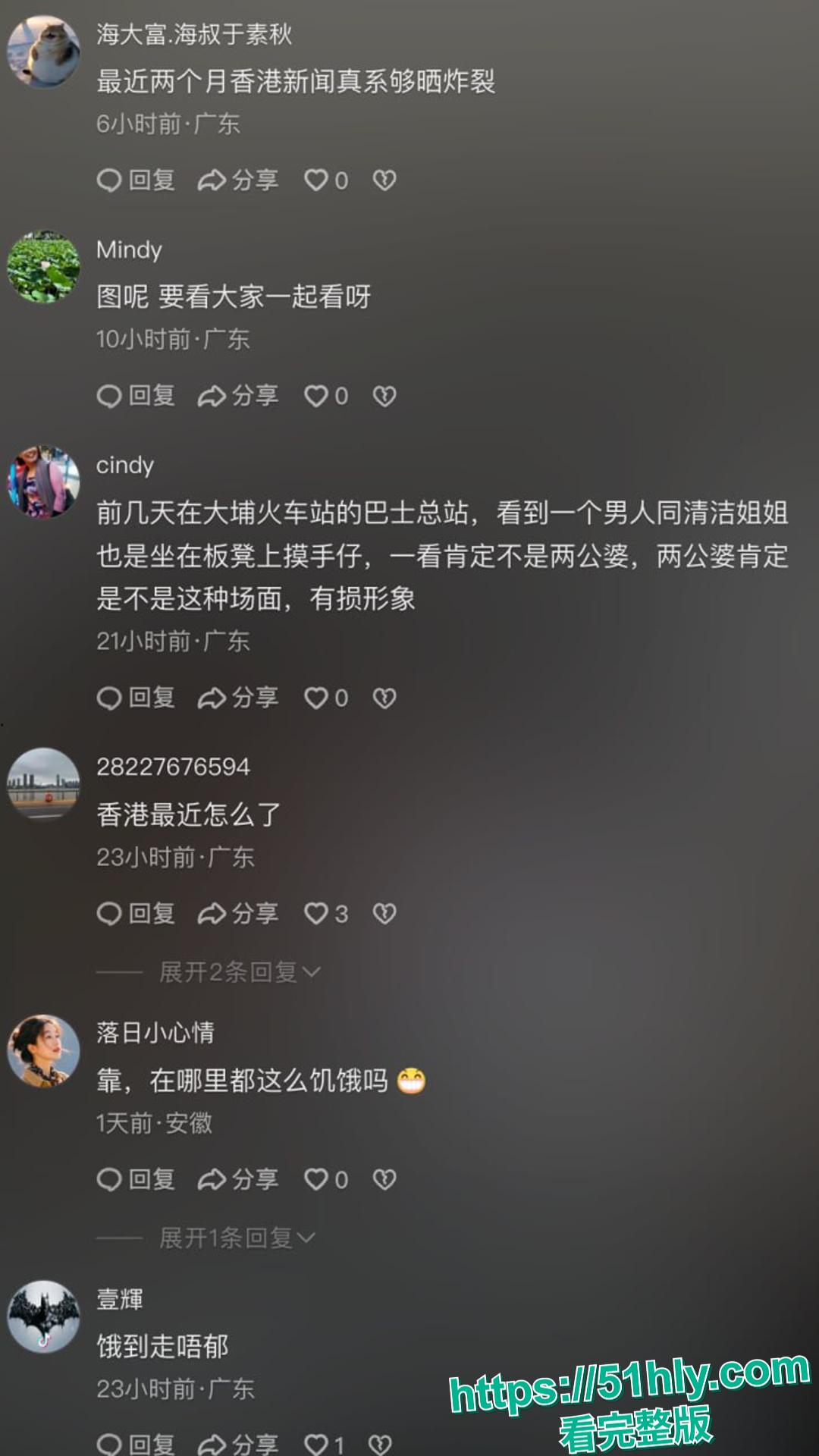Open reply bubble icon on Mindy's comment
819x1456 pixels.
coord(110,395)
